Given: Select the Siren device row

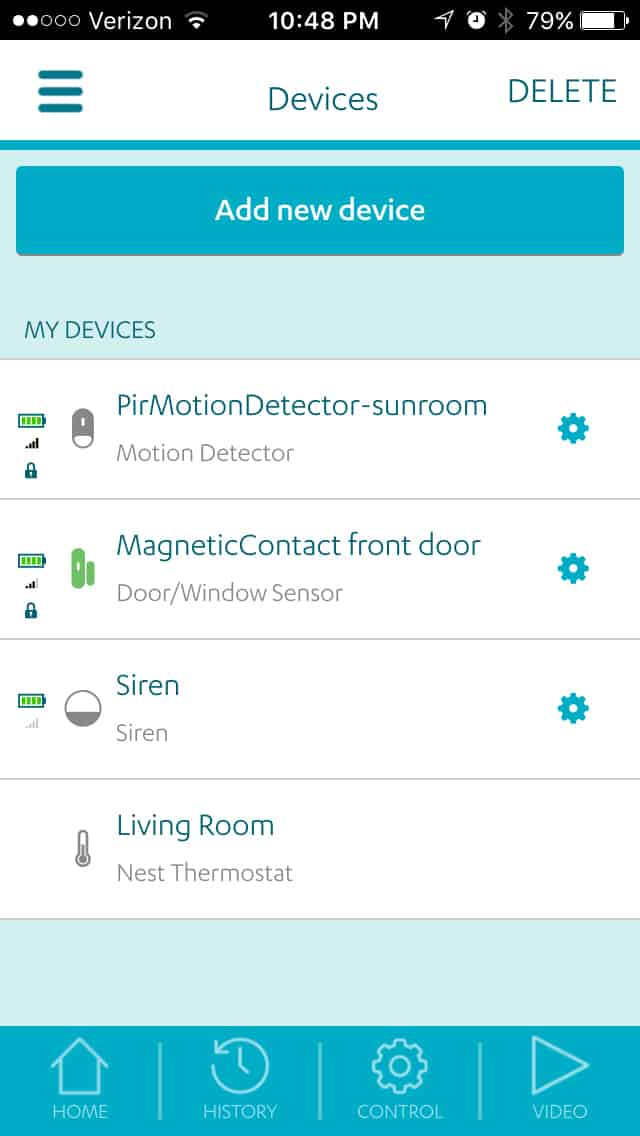Looking at the screenshot, I should (x=320, y=709).
